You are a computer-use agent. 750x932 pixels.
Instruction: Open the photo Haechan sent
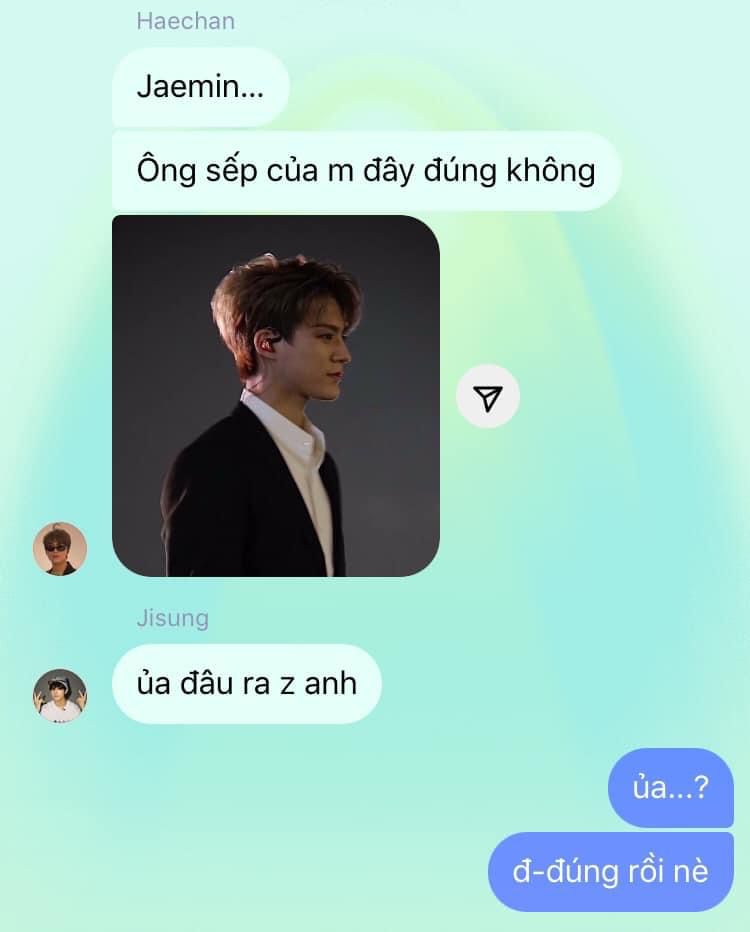pos(275,396)
